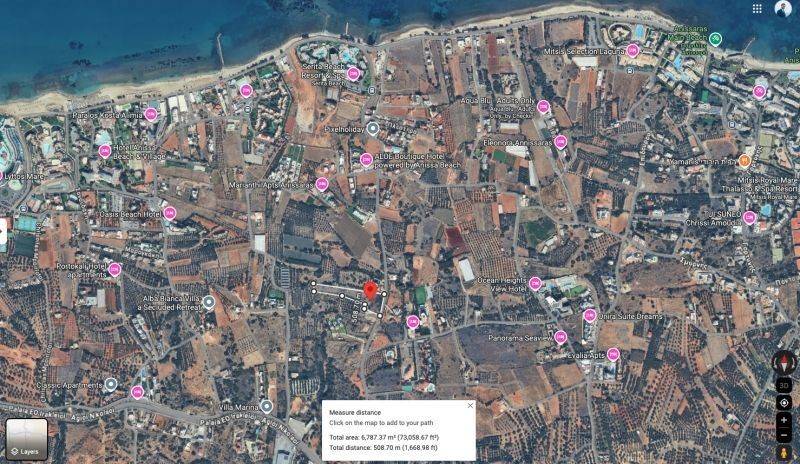Open the Ocean Heights View Hotel marker
800x464 pixels.
click(x=535, y=284)
